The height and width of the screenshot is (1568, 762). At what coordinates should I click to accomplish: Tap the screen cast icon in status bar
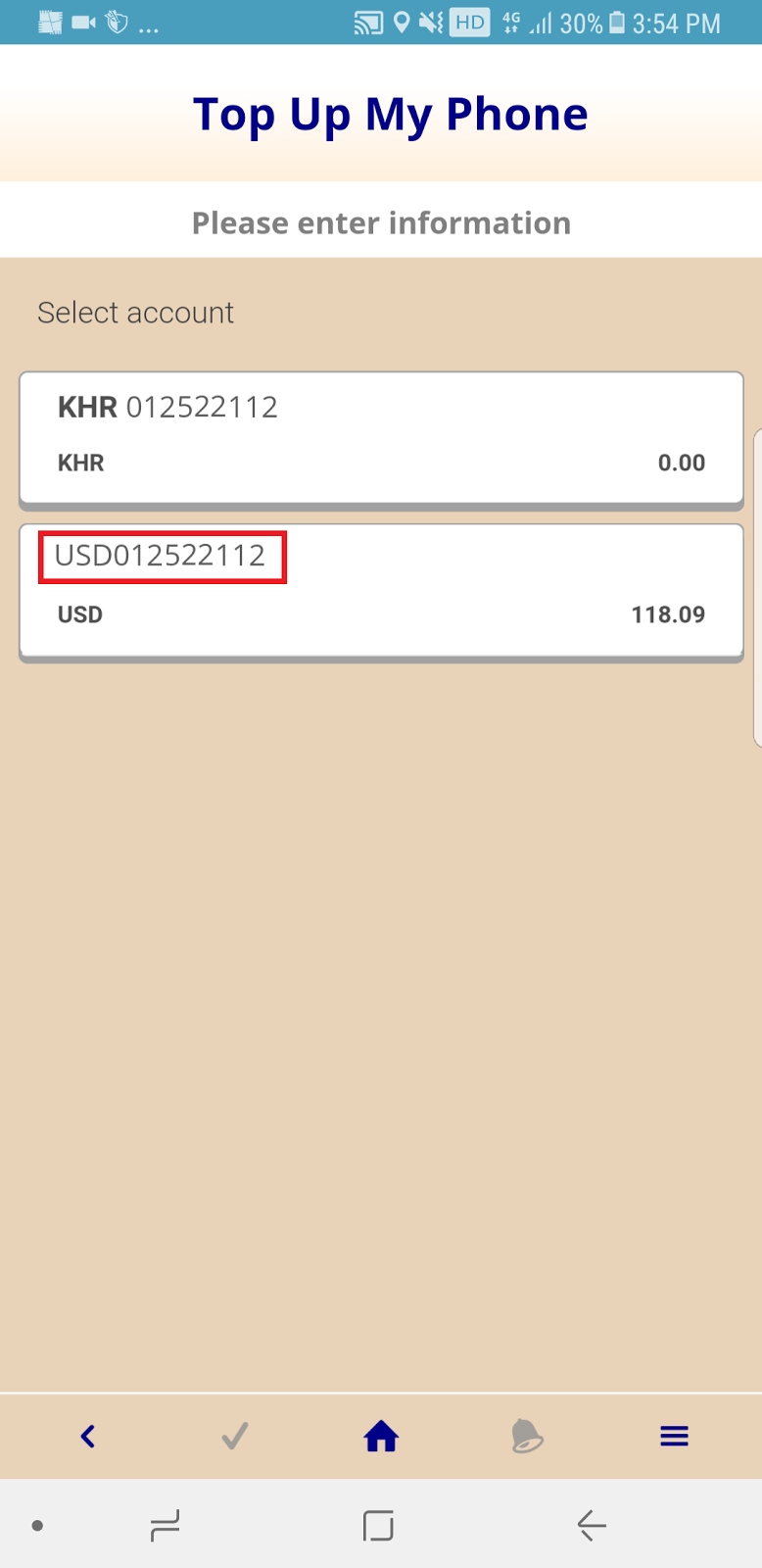[369, 22]
